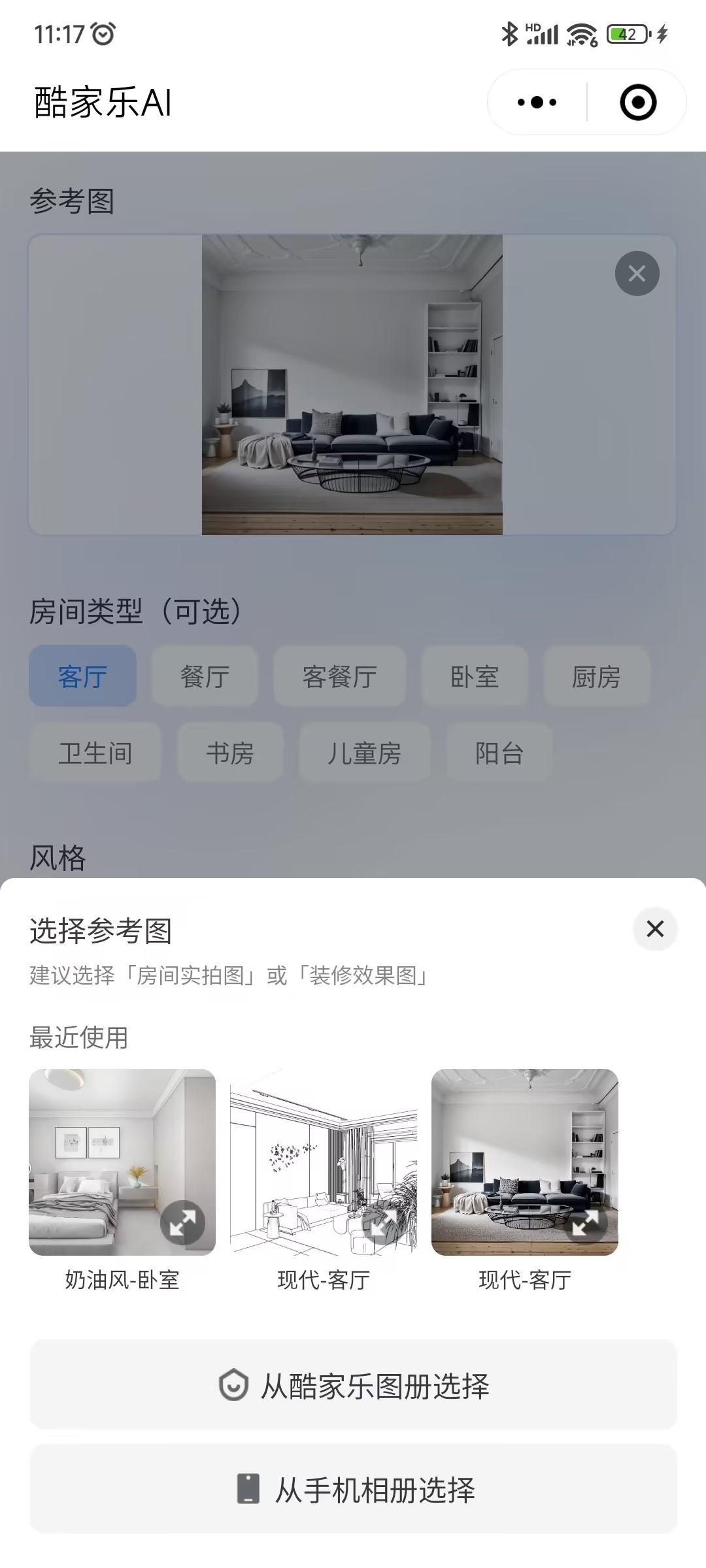Enlarge the dark-sofa 现代-客厅 photo preview
Viewport: 706px width, 1568px height.
coord(586,1223)
